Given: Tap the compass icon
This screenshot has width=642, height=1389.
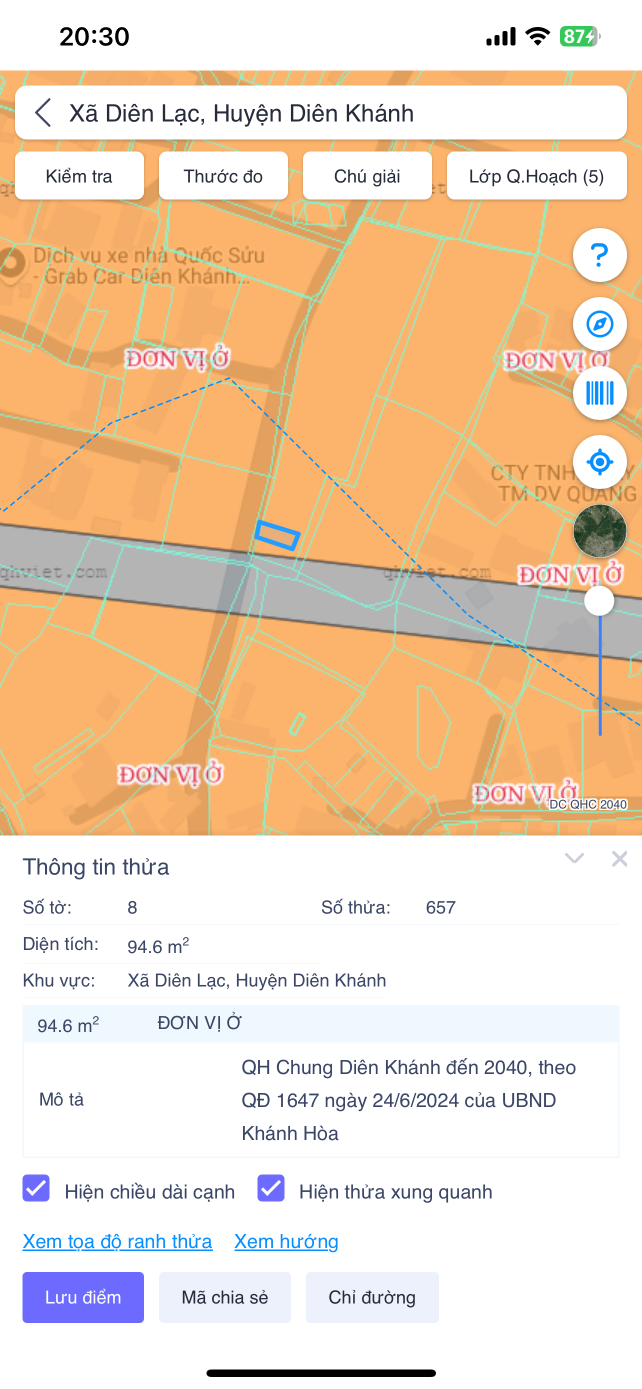Looking at the screenshot, I should (x=599, y=325).
